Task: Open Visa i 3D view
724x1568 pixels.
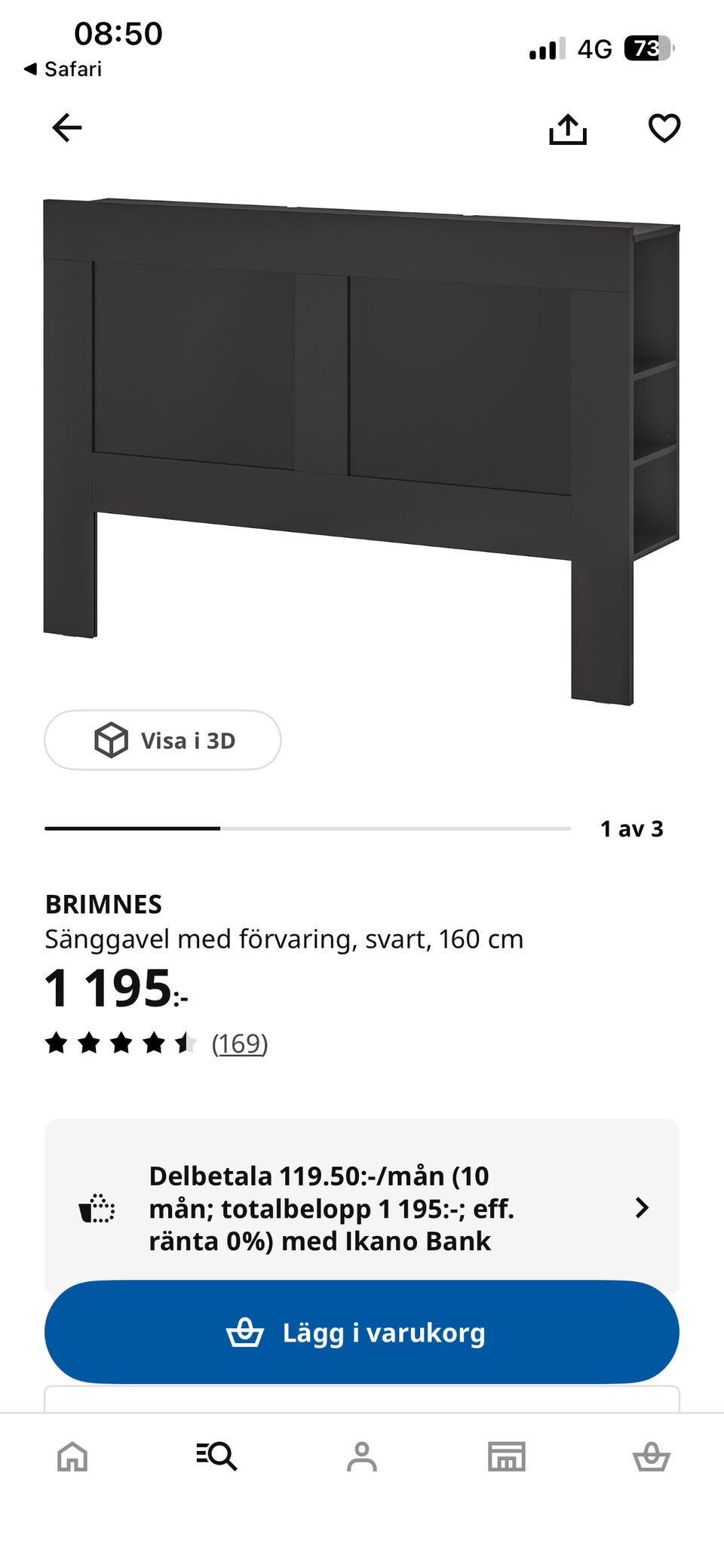Action: coord(163,740)
